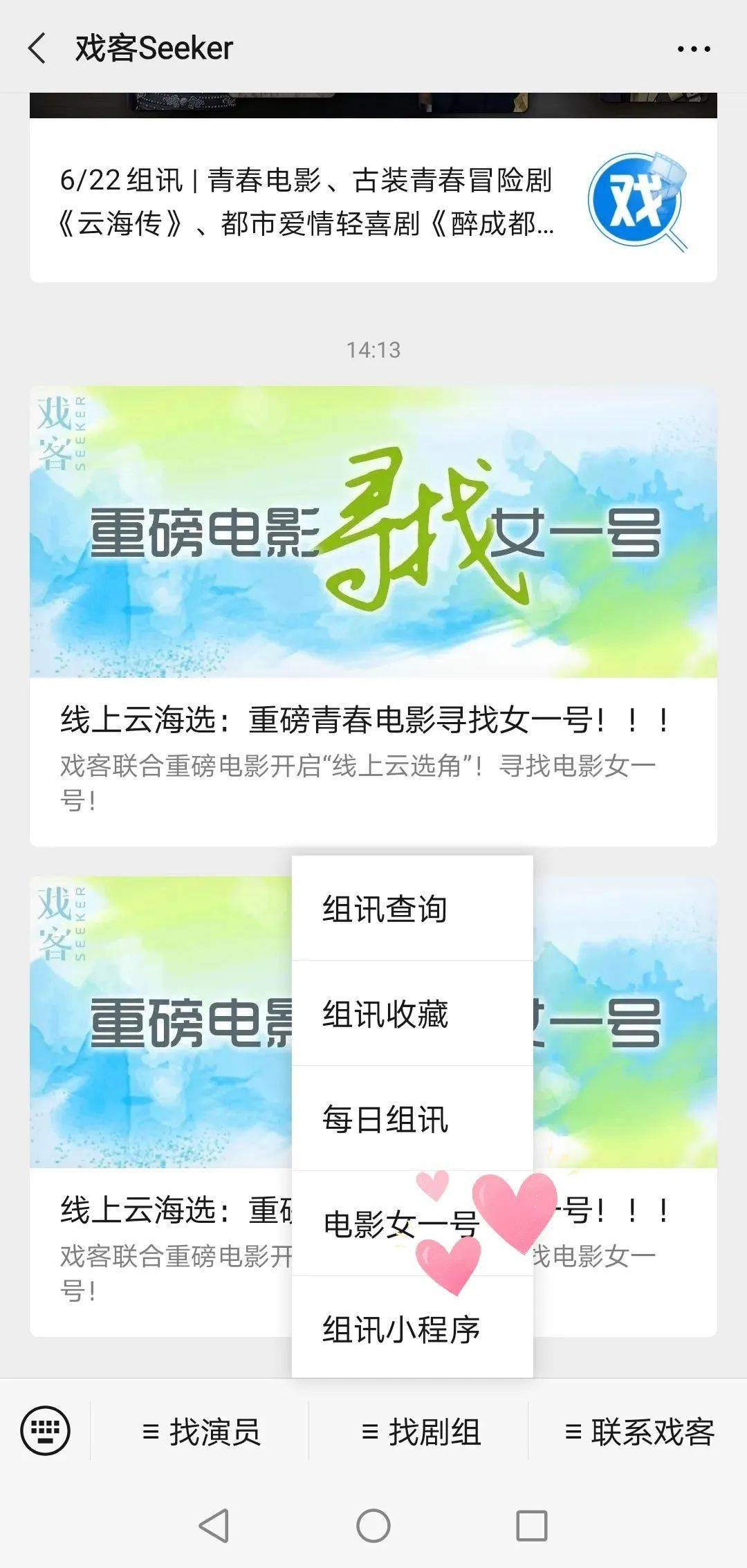Tap the system home button
Screen dimensions: 747x1568
coord(373,1525)
